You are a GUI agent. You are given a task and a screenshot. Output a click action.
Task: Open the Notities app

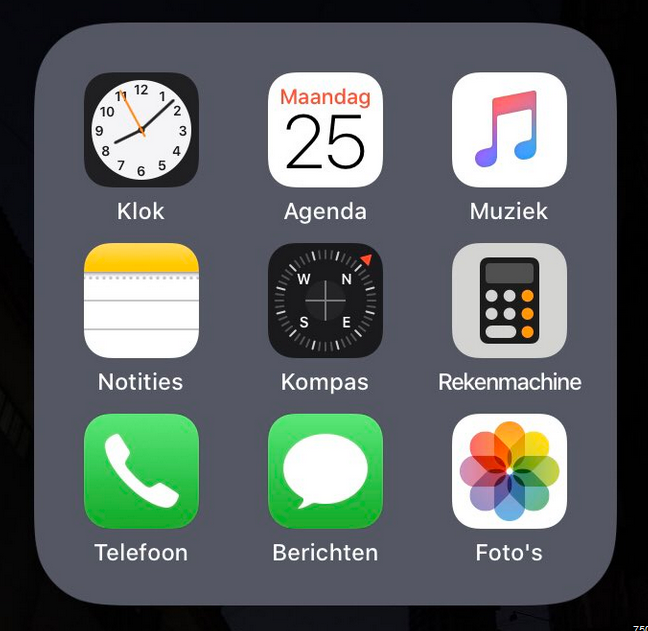pos(141,300)
